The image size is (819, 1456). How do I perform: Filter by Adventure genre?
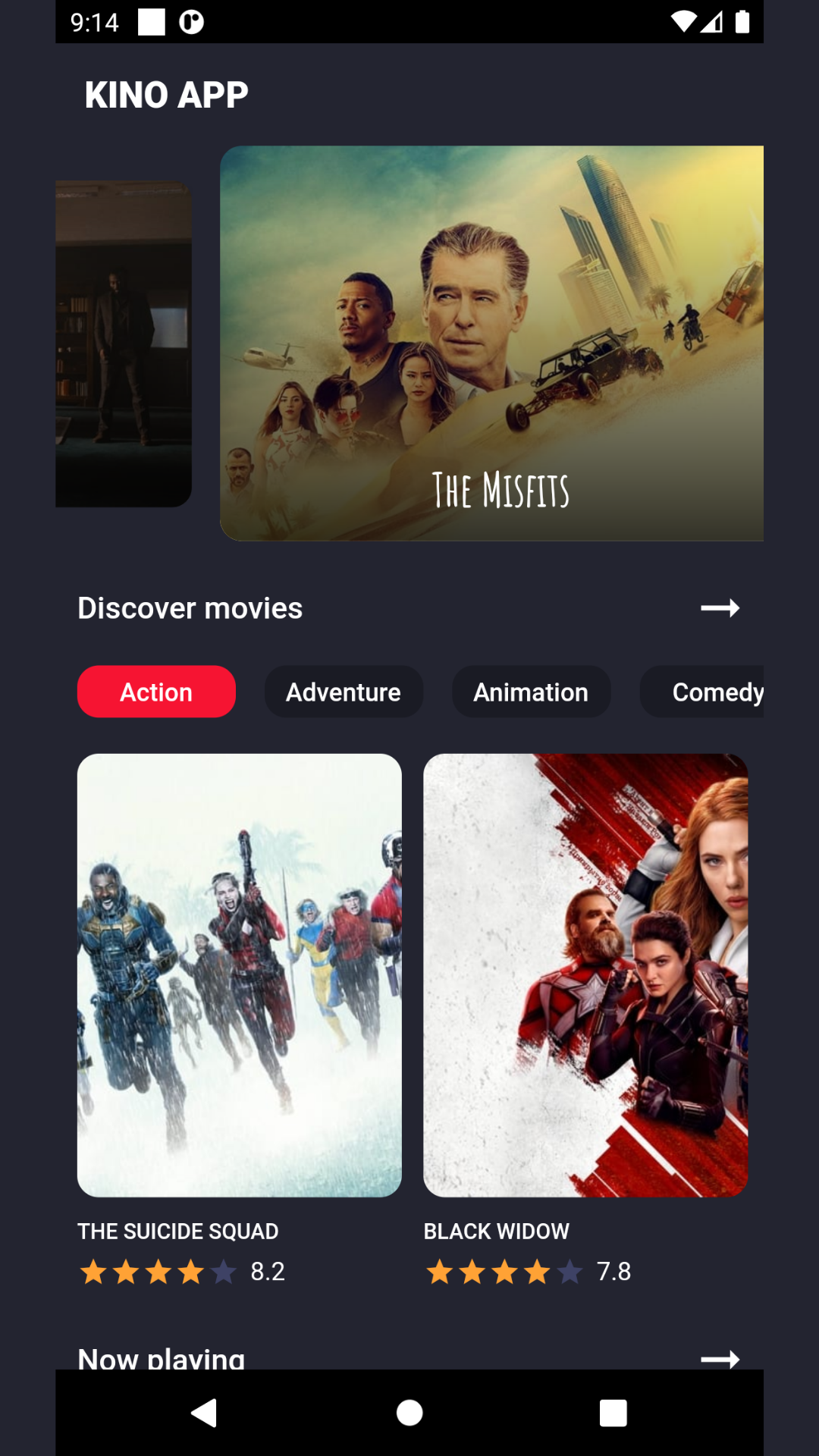(344, 692)
